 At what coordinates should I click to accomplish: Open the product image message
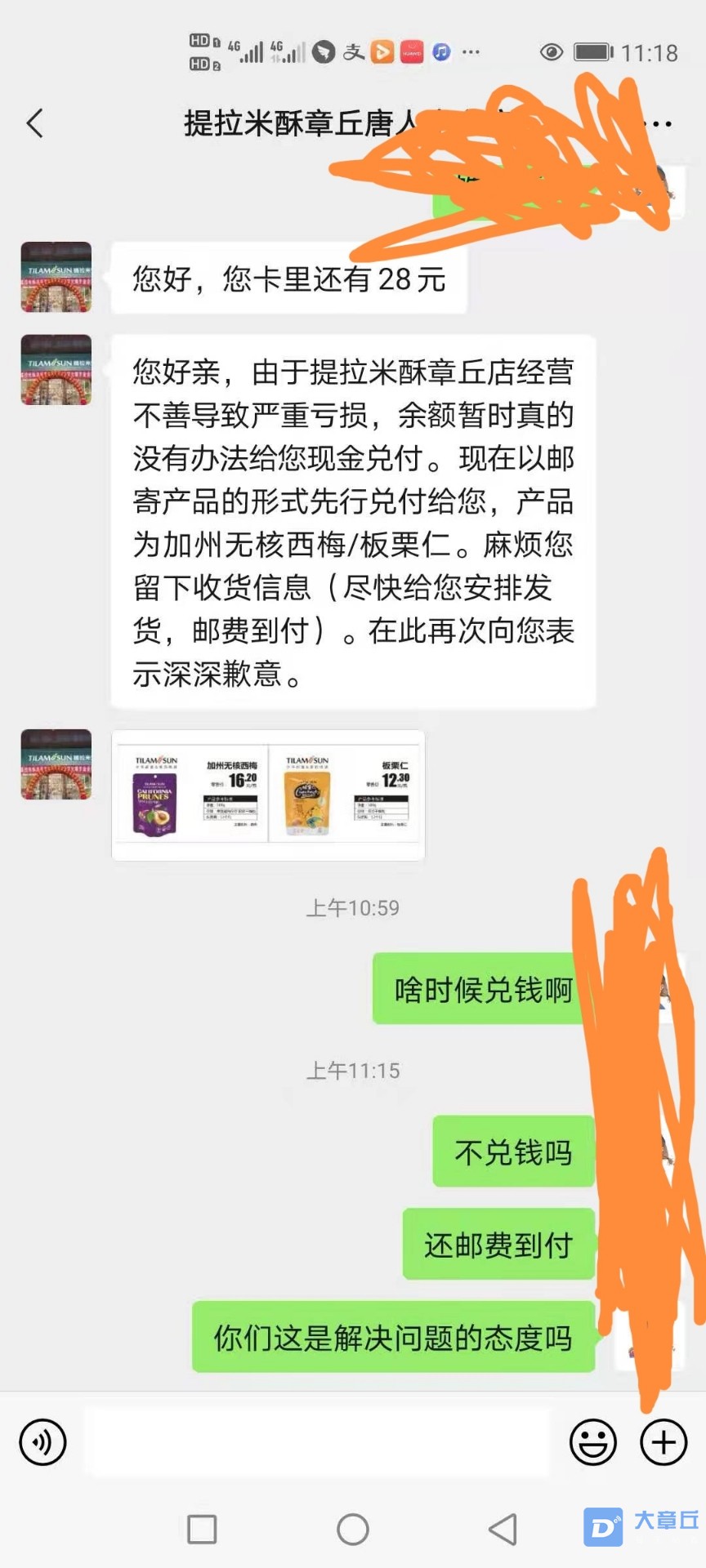[x=268, y=795]
